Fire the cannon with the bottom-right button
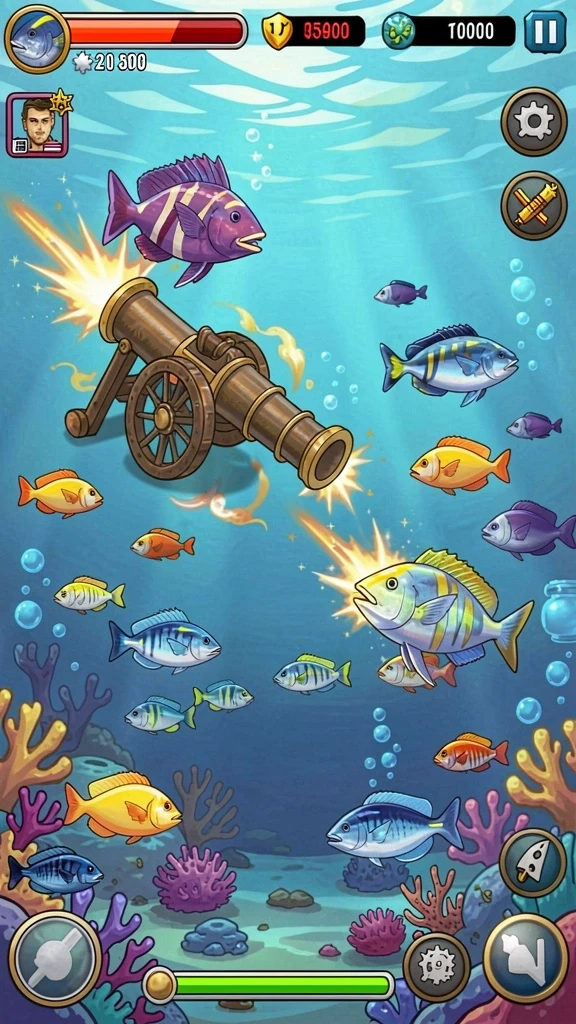 [x=526, y=957]
